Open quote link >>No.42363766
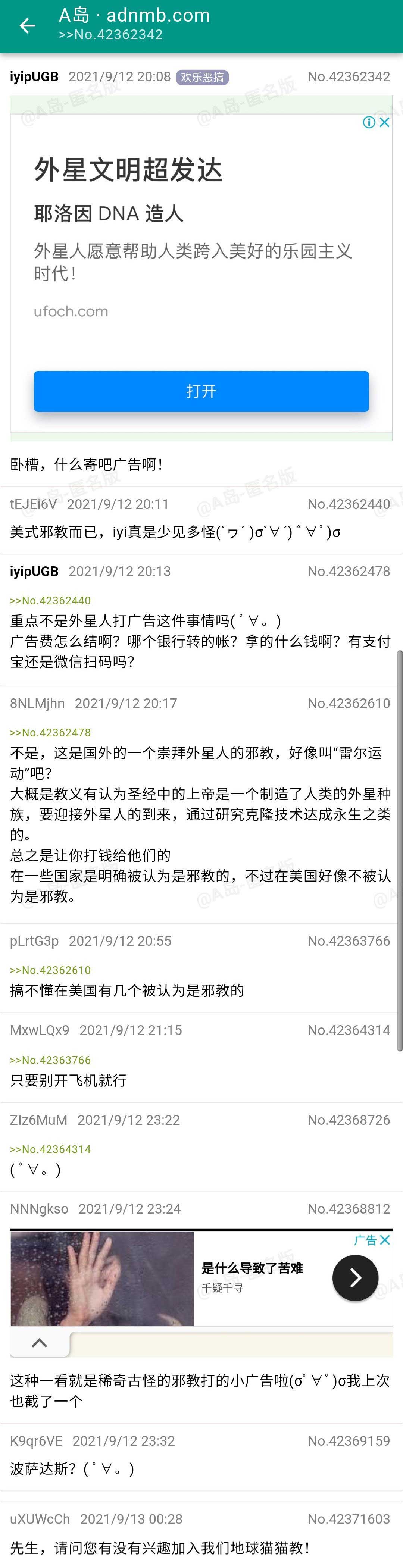 pyautogui.click(x=50, y=1060)
